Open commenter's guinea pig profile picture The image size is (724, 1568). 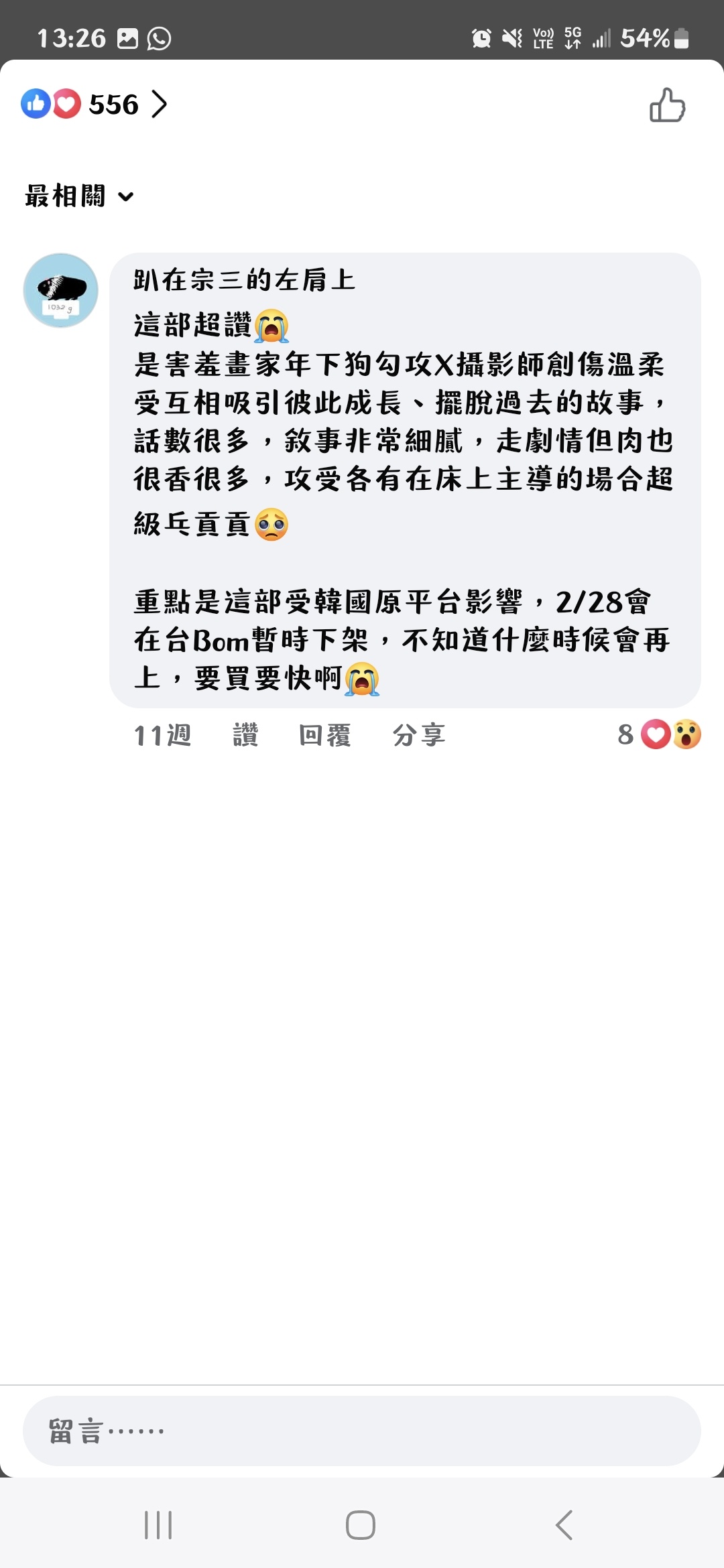pos(60,290)
